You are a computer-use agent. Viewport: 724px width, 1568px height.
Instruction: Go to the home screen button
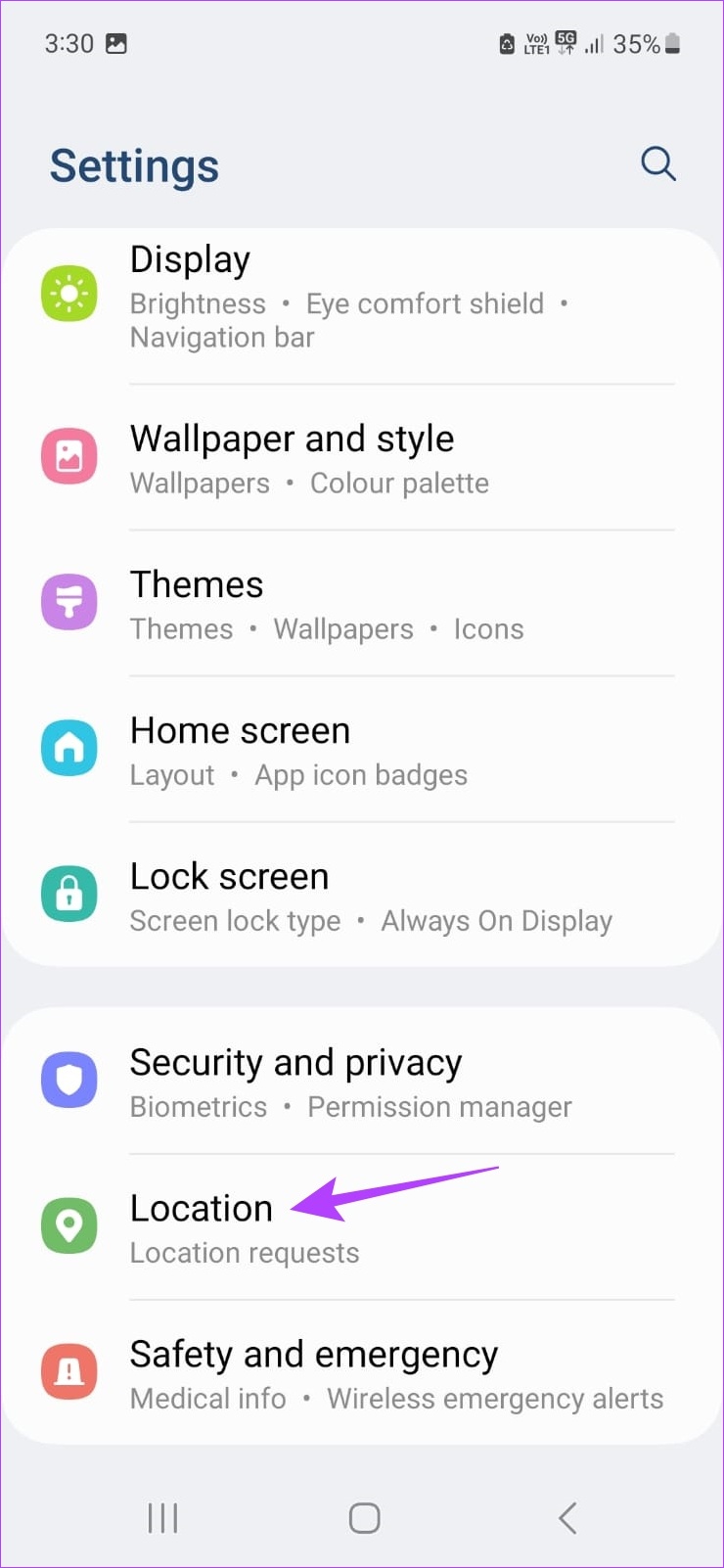point(364,1518)
